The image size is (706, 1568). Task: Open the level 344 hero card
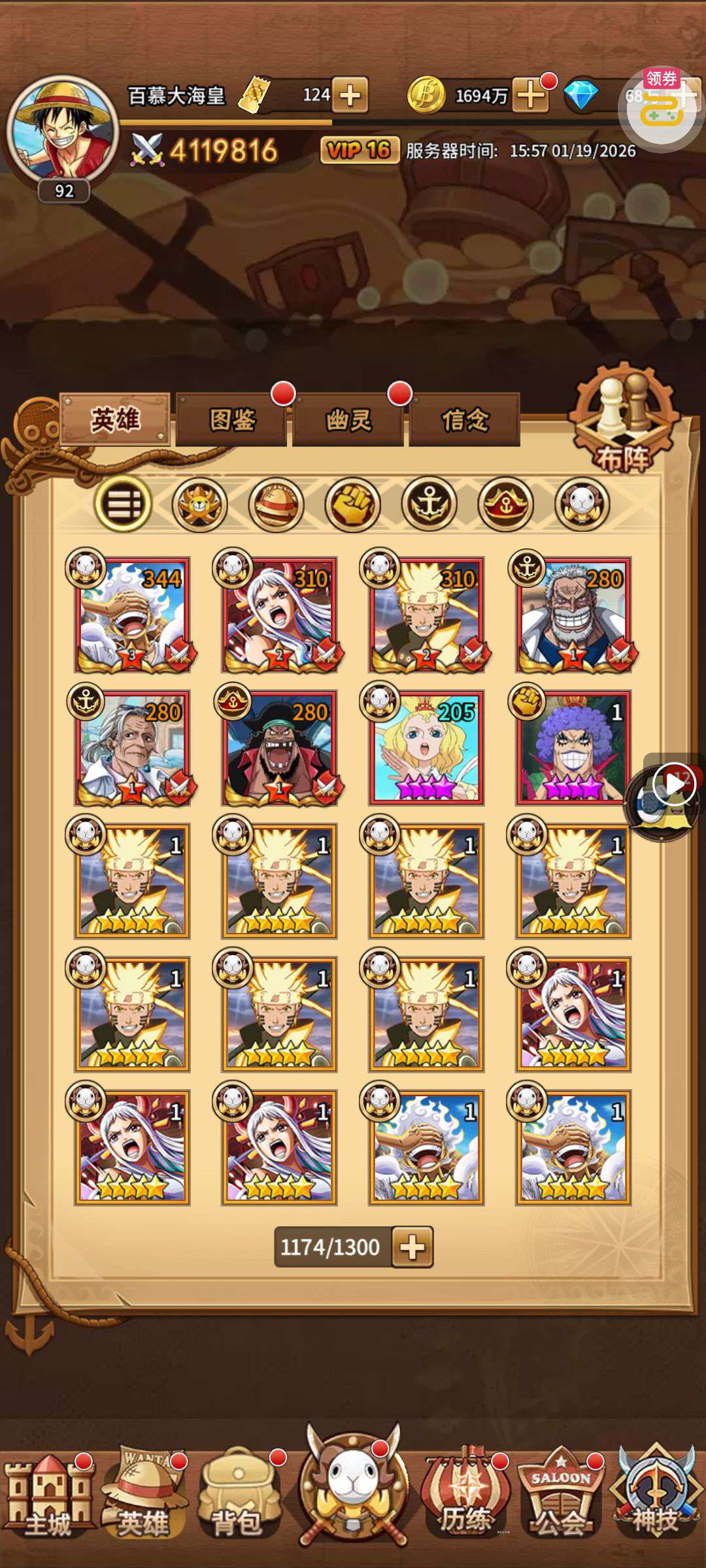pyautogui.click(x=133, y=615)
